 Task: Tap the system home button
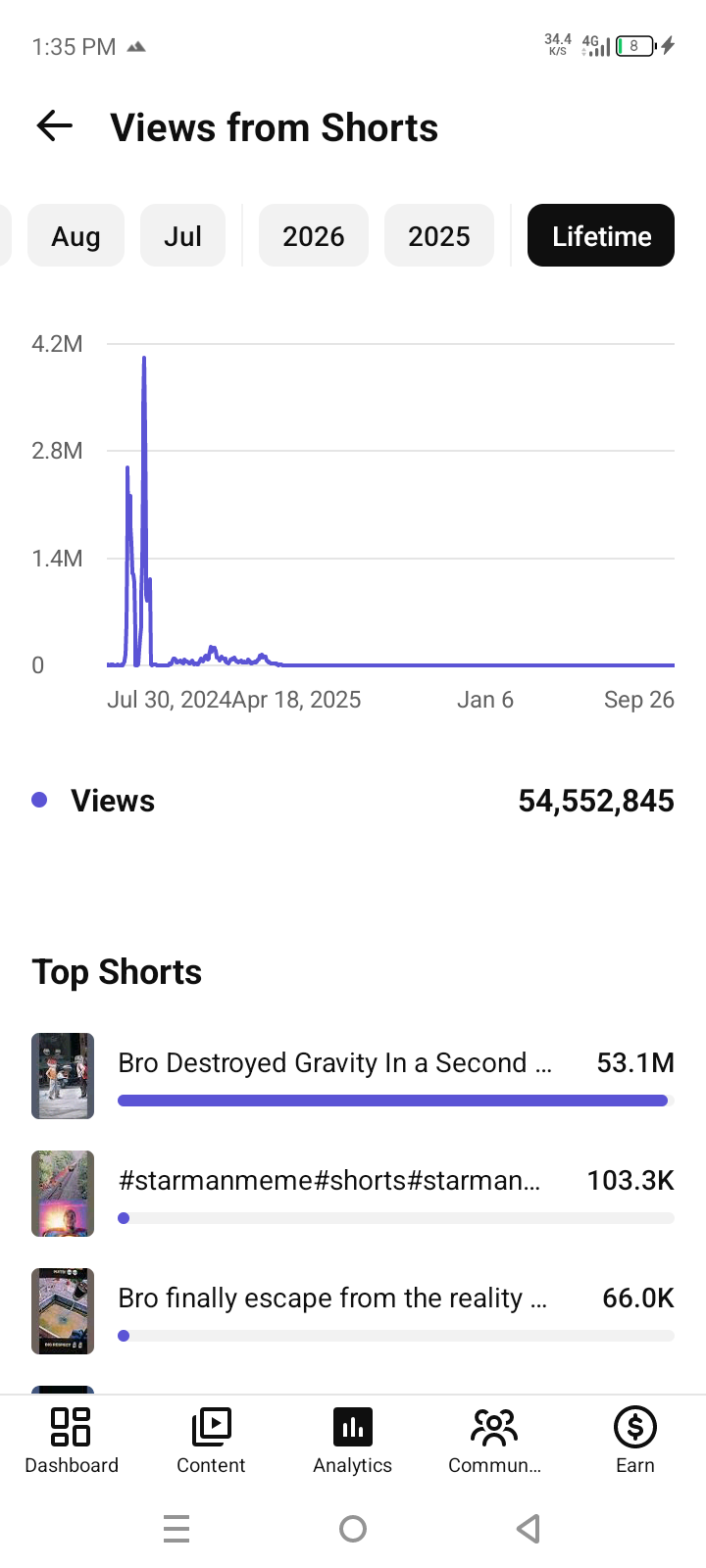353,1529
